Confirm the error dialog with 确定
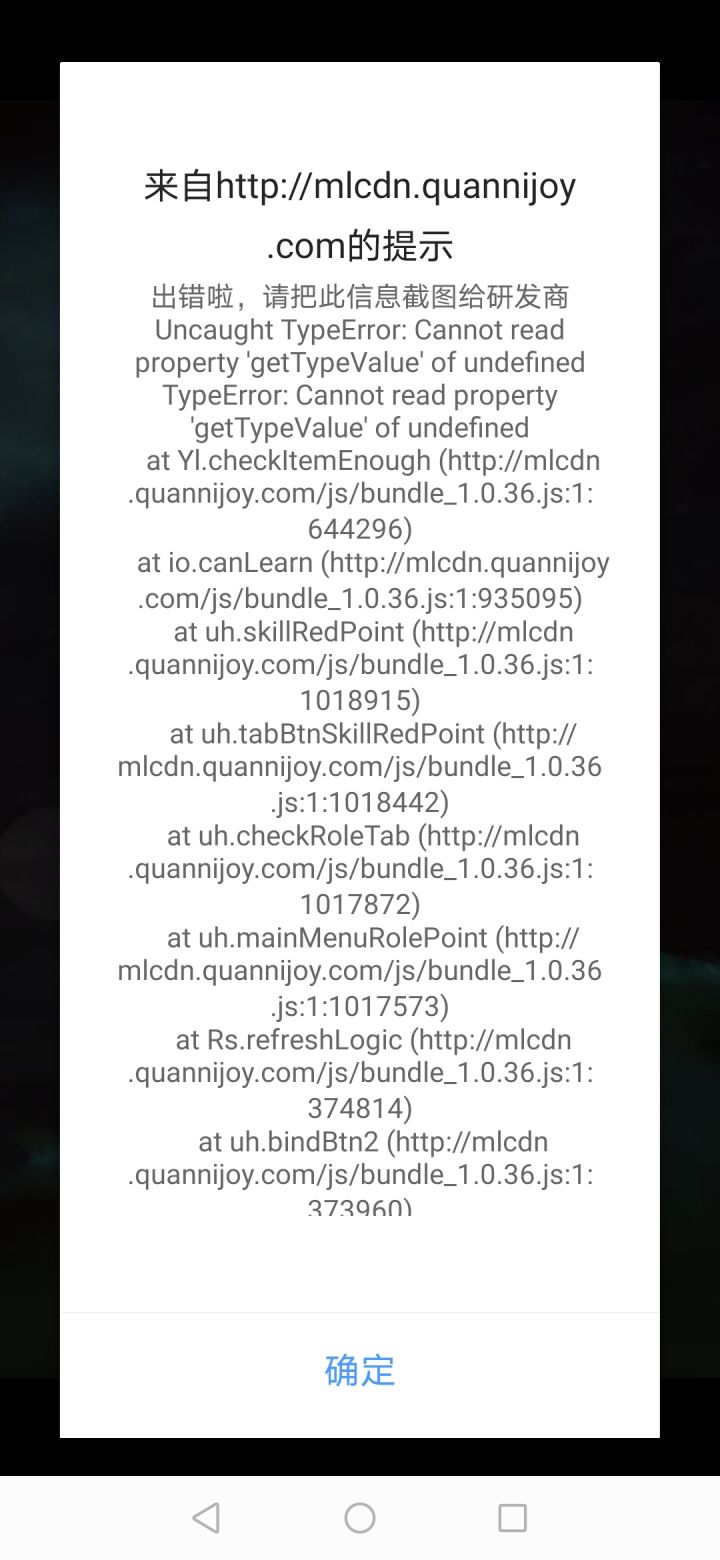 click(360, 1370)
